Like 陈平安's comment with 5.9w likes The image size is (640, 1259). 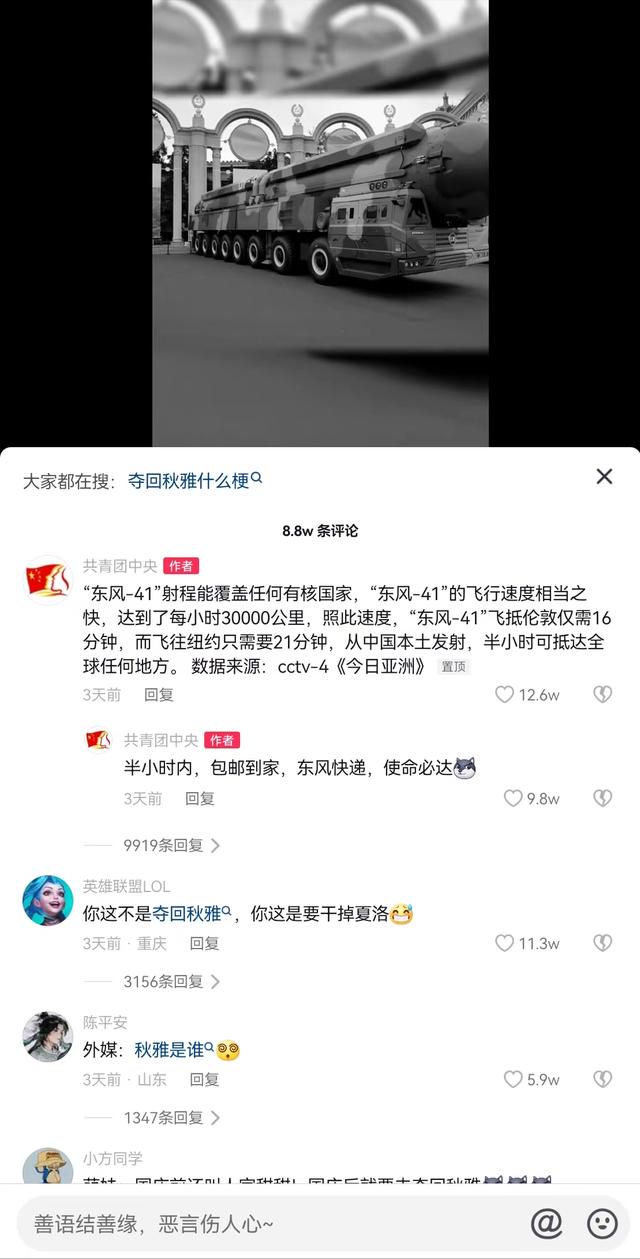pos(512,1079)
